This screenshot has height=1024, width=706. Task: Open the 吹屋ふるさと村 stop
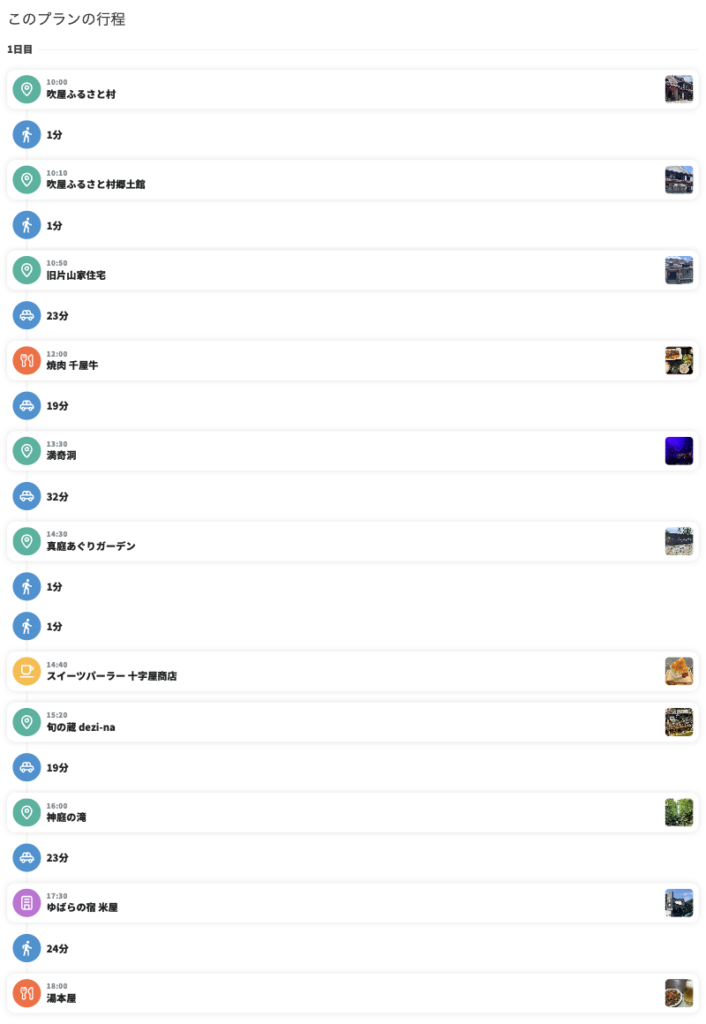pyautogui.click(x=352, y=90)
